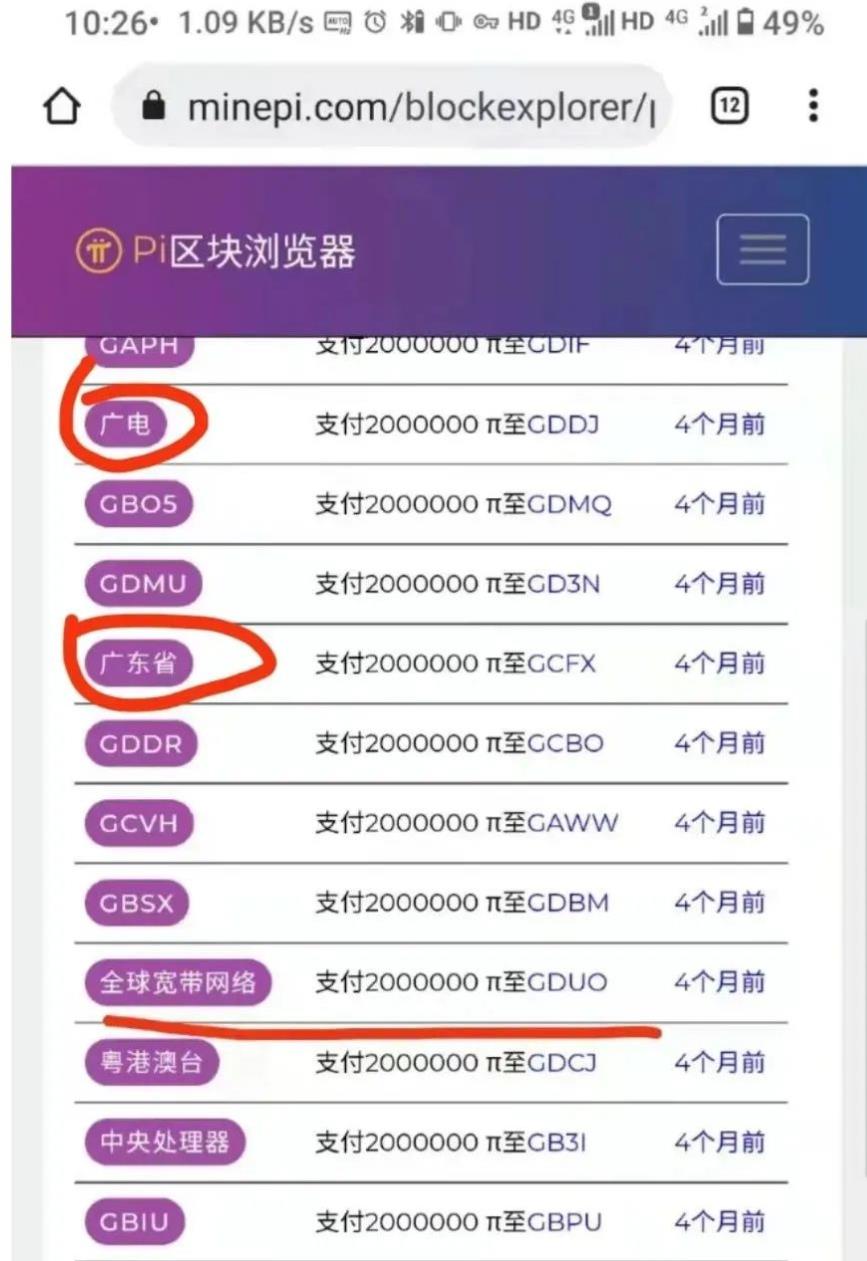Open the tab switcher showing 12 tabs
This screenshot has height=1261, width=867.
click(729, 106)
